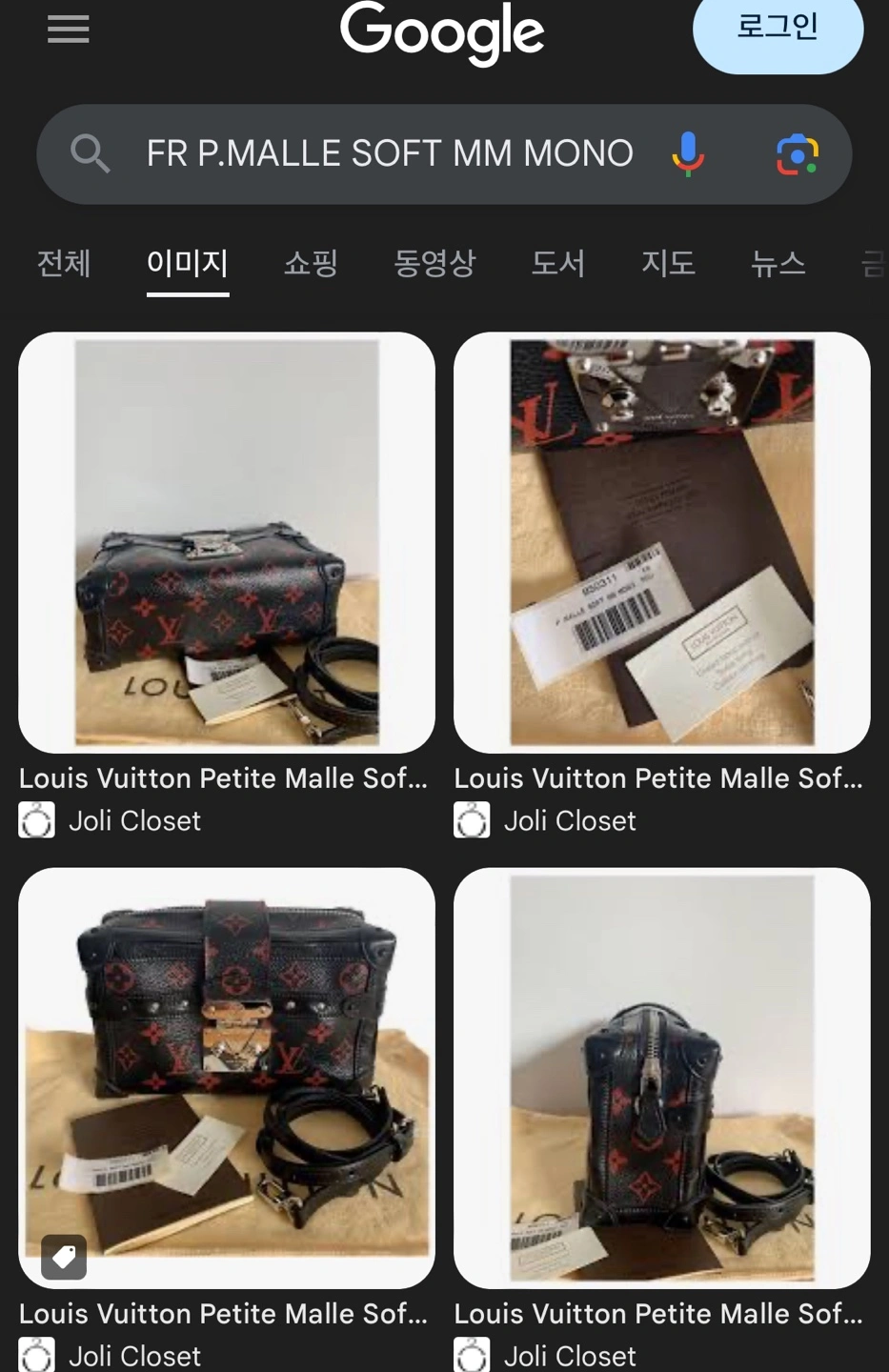Open the front-view bag image result
The width and height of the screenshot is (889, 1372).
[227, 542]
